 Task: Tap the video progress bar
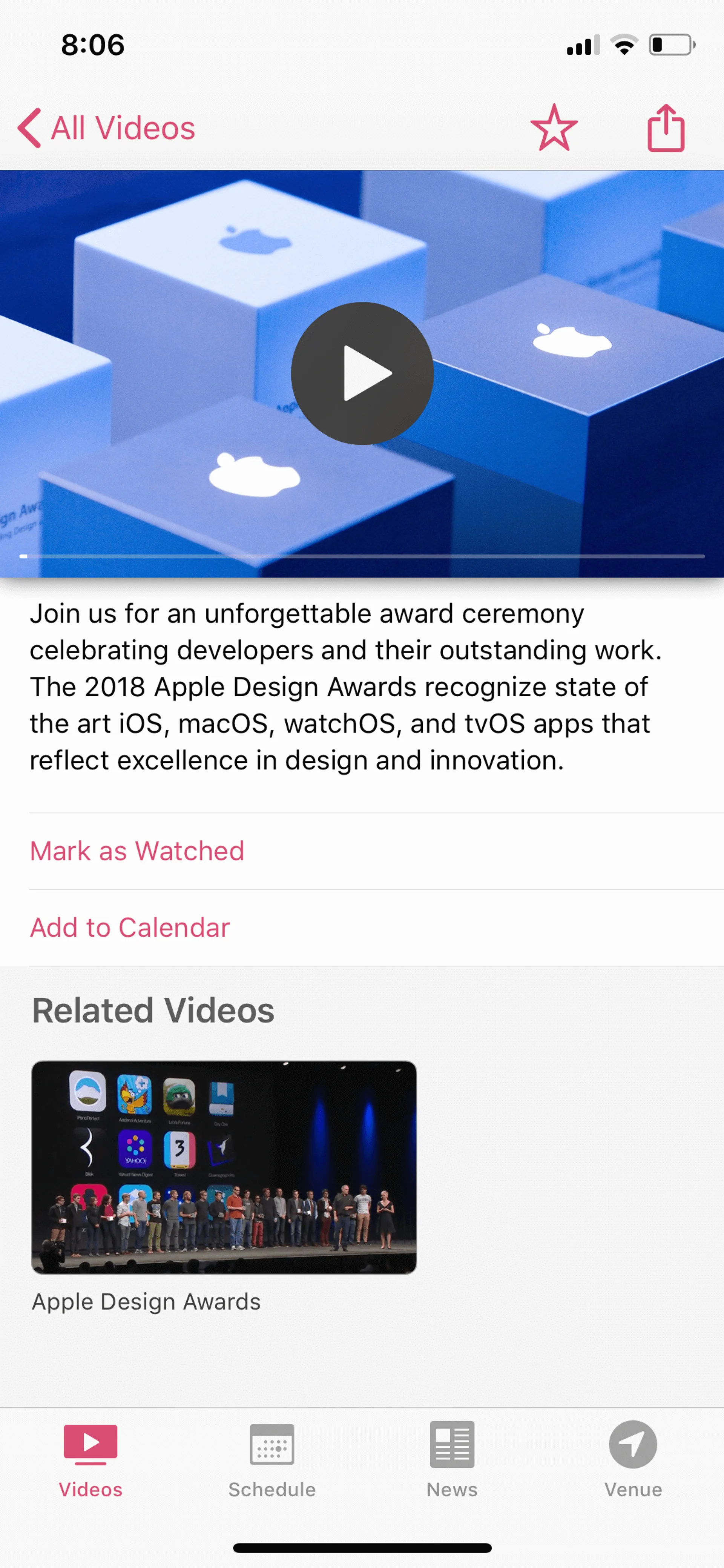[x=363, y=556]
